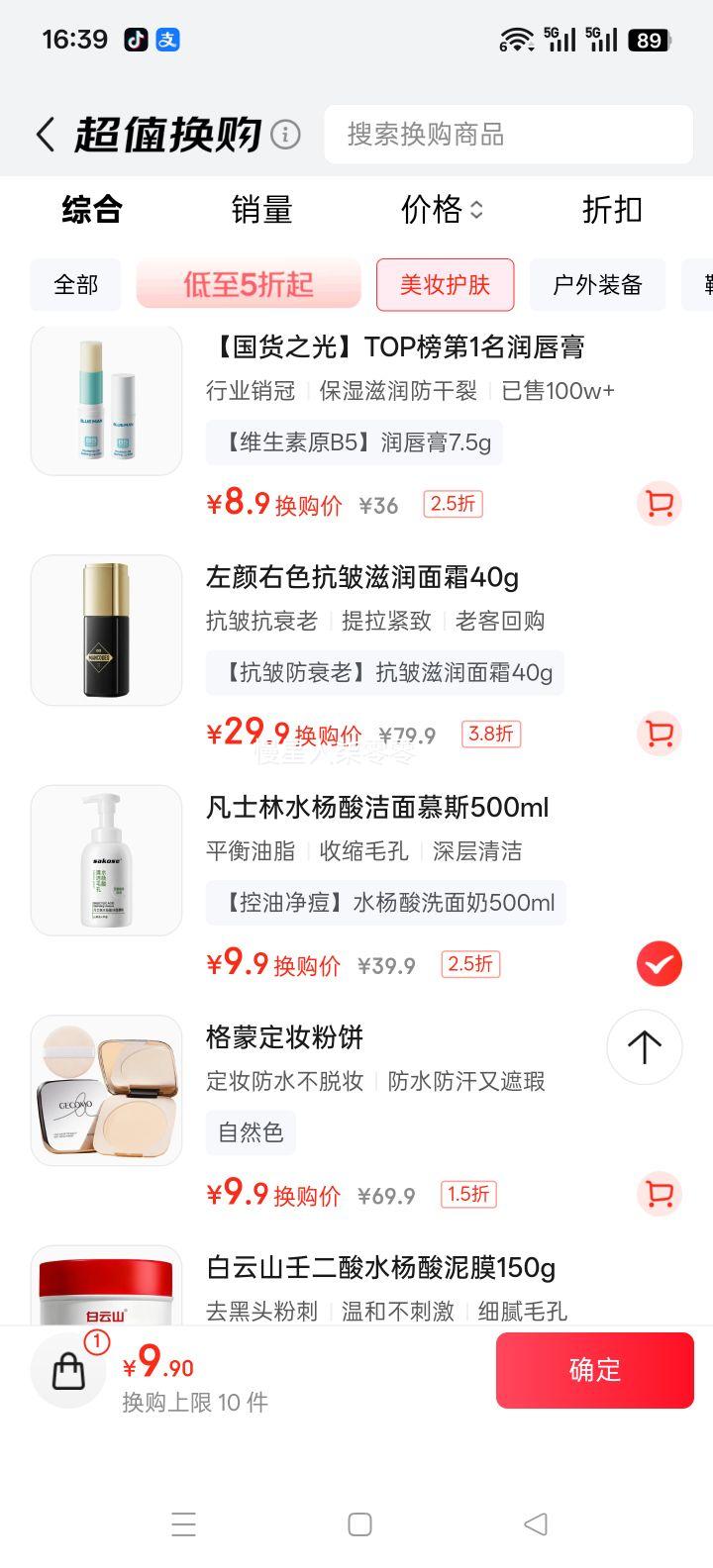713x1568 pixels.
Task: Add 左颜右色抗皱滋润面霜 to cart
Action: [x=659, y=734]
